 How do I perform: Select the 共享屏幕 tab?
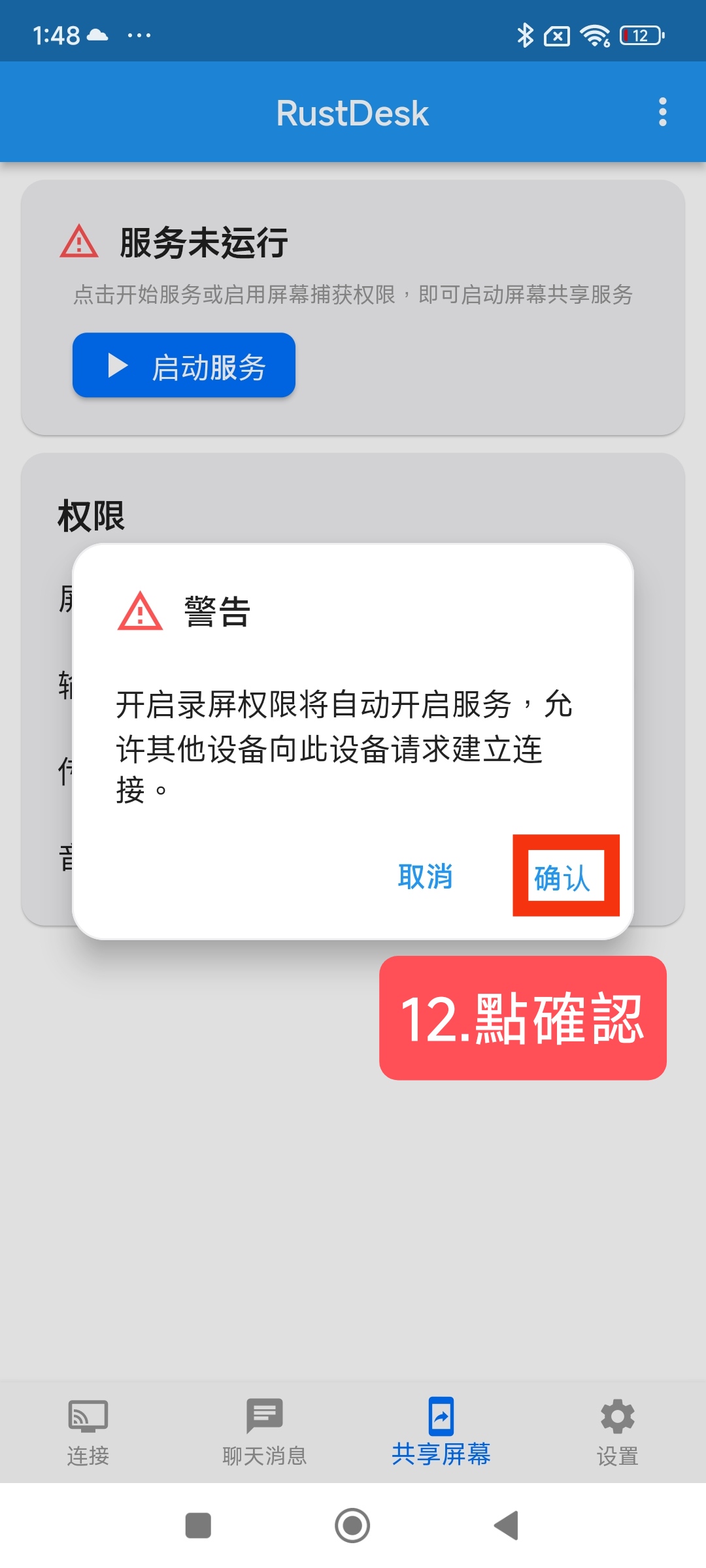point(441,1432)
